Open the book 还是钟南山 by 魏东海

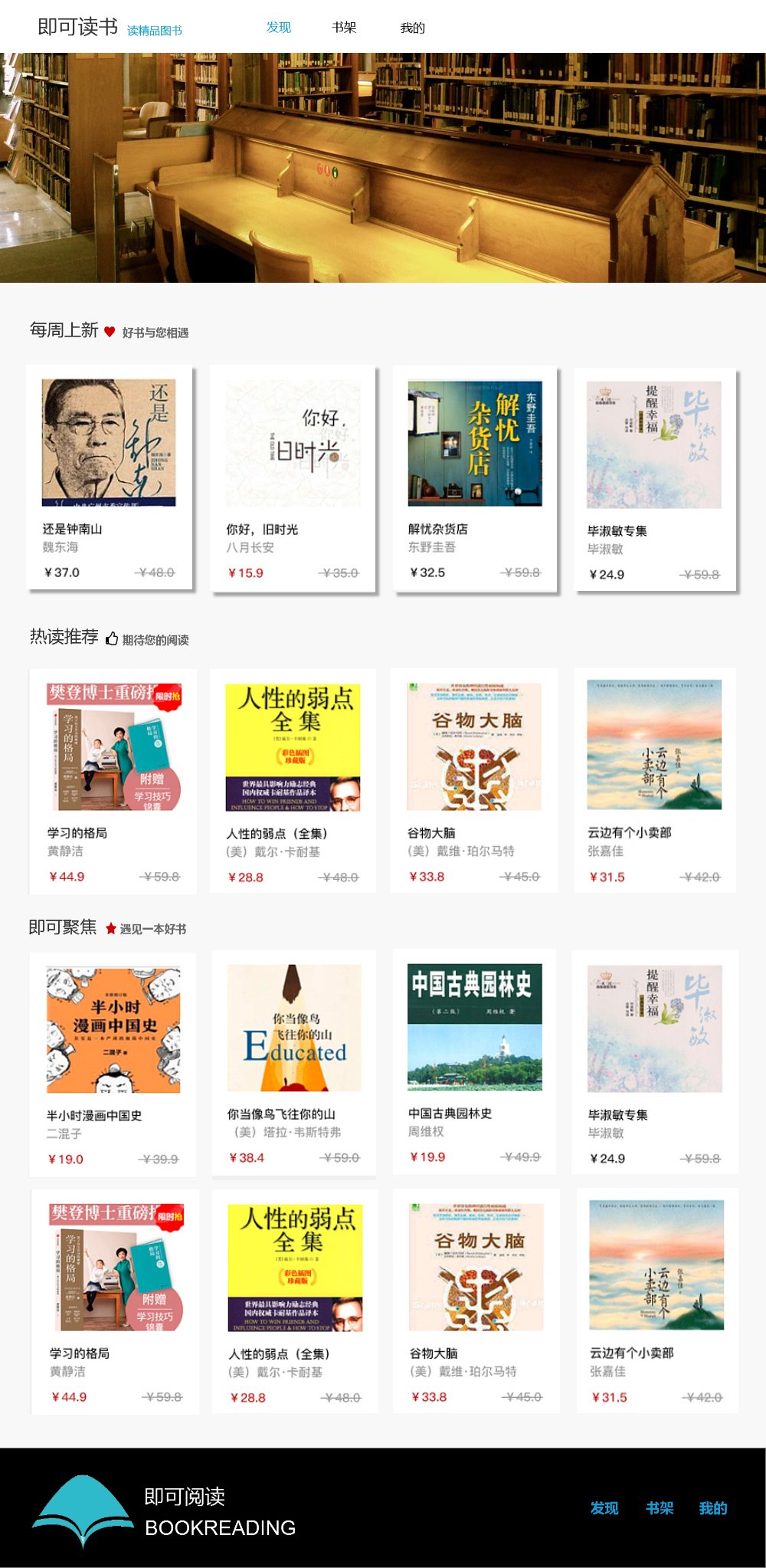point(109,477)
